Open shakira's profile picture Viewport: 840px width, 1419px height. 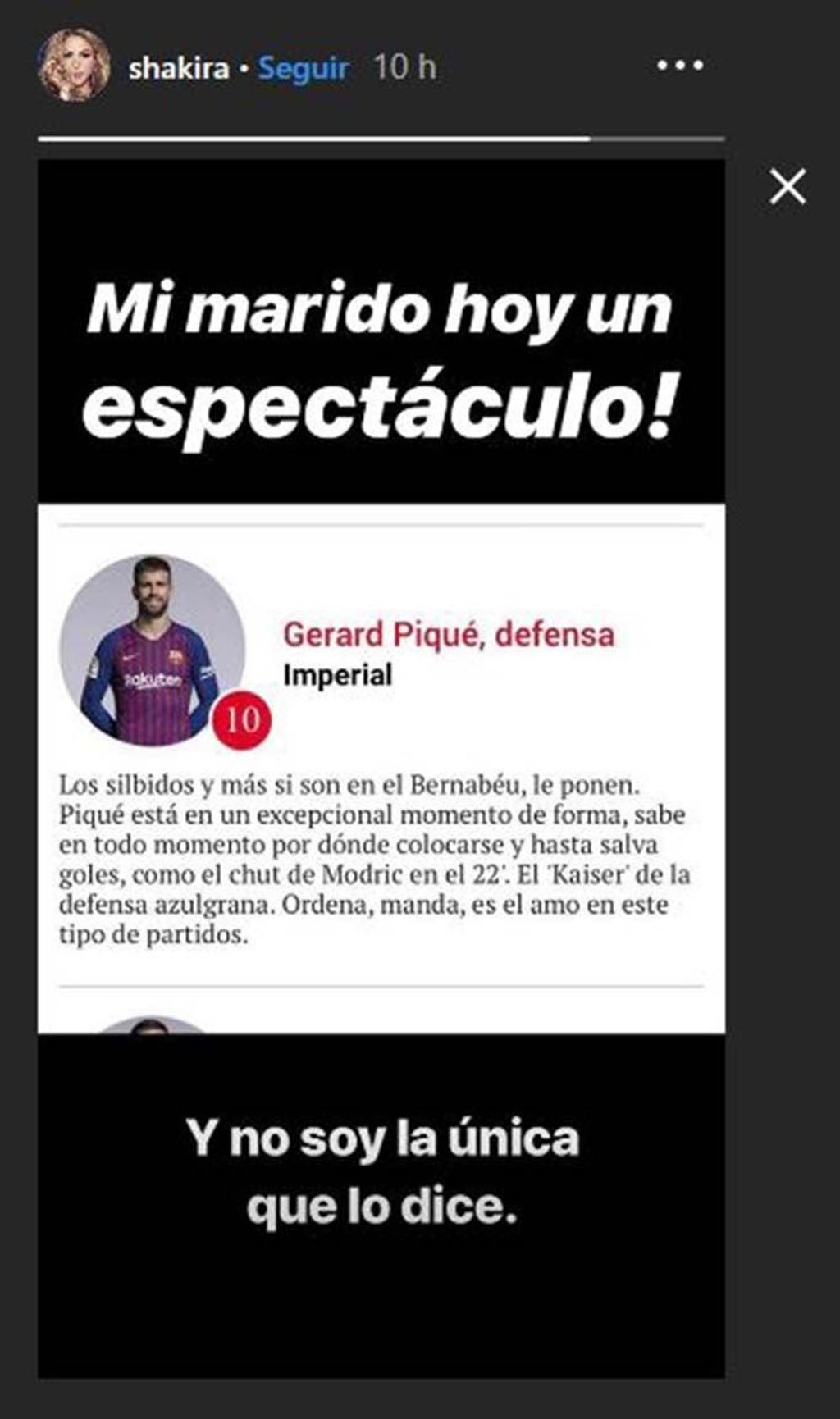[74, 66]
